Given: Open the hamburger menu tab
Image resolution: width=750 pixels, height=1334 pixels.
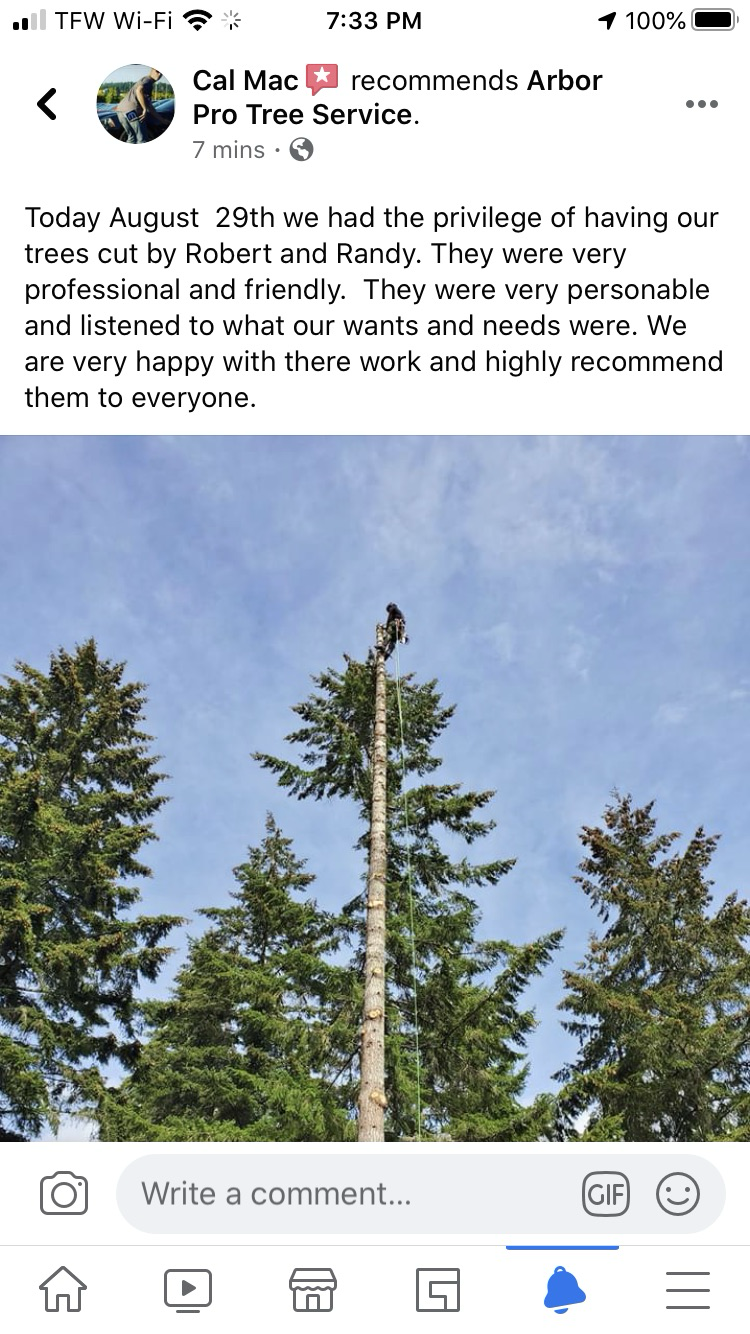Looking at the screenshot, I should click(x=688, y=1290).
